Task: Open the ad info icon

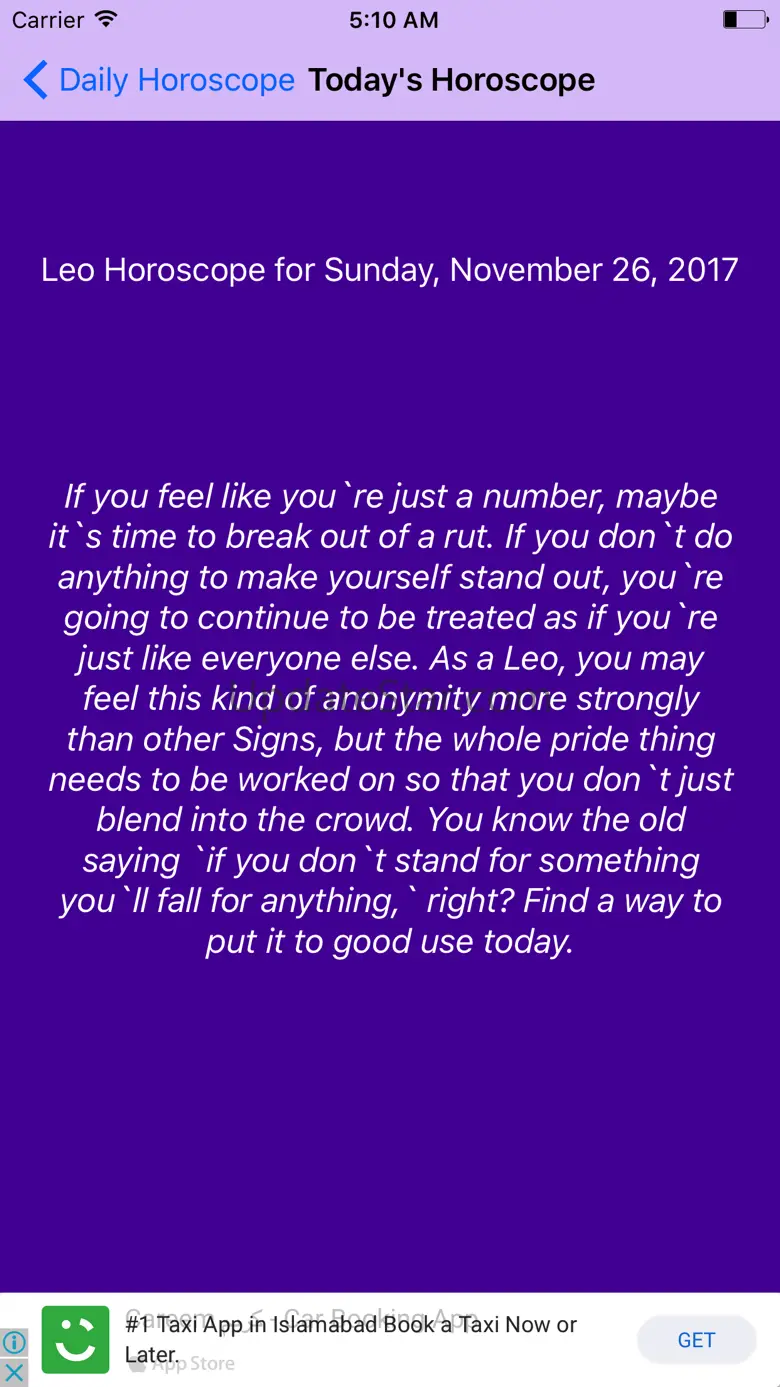Action: [14, 1343]
